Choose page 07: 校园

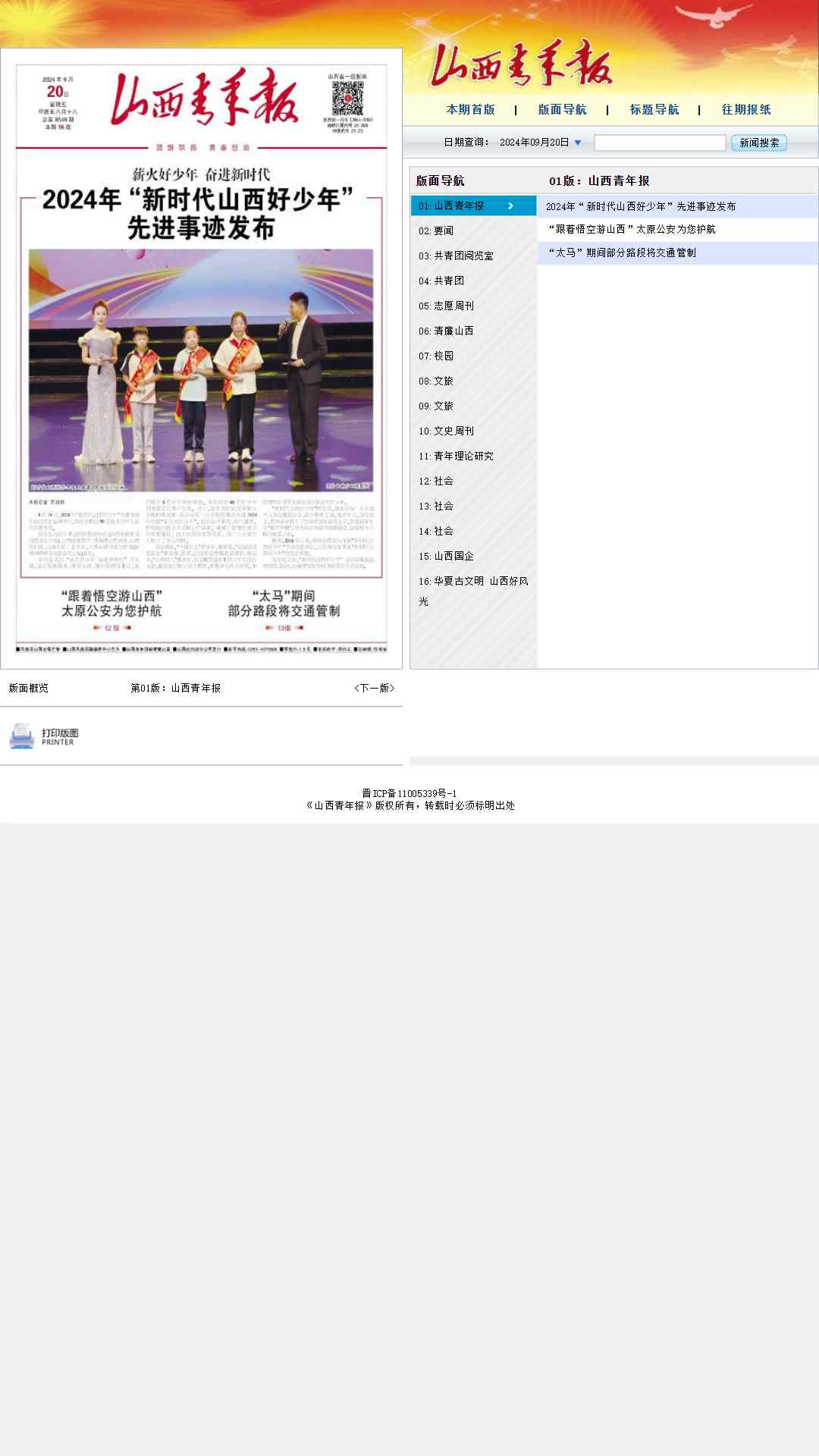coord(436,356)
